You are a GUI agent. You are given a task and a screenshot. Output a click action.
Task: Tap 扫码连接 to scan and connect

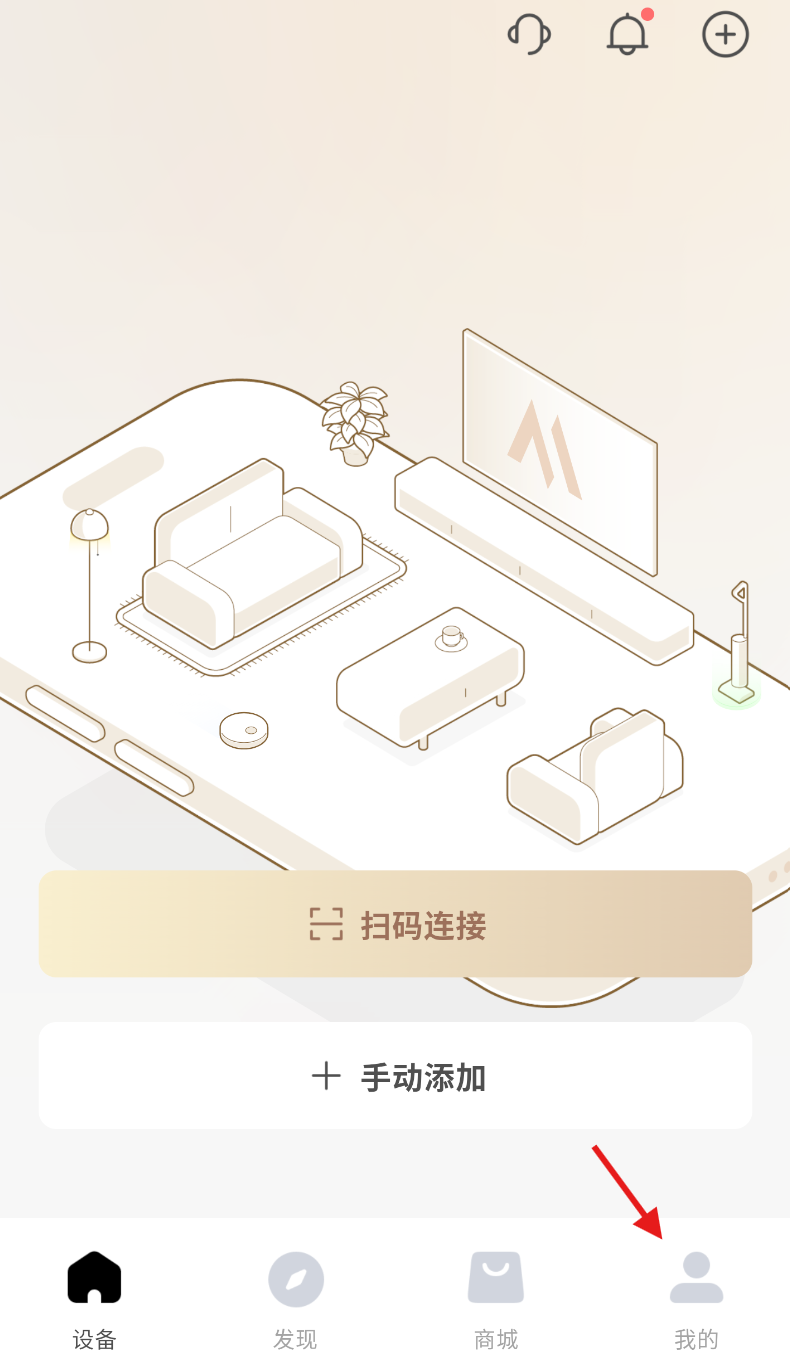click(x=395, y=924)
